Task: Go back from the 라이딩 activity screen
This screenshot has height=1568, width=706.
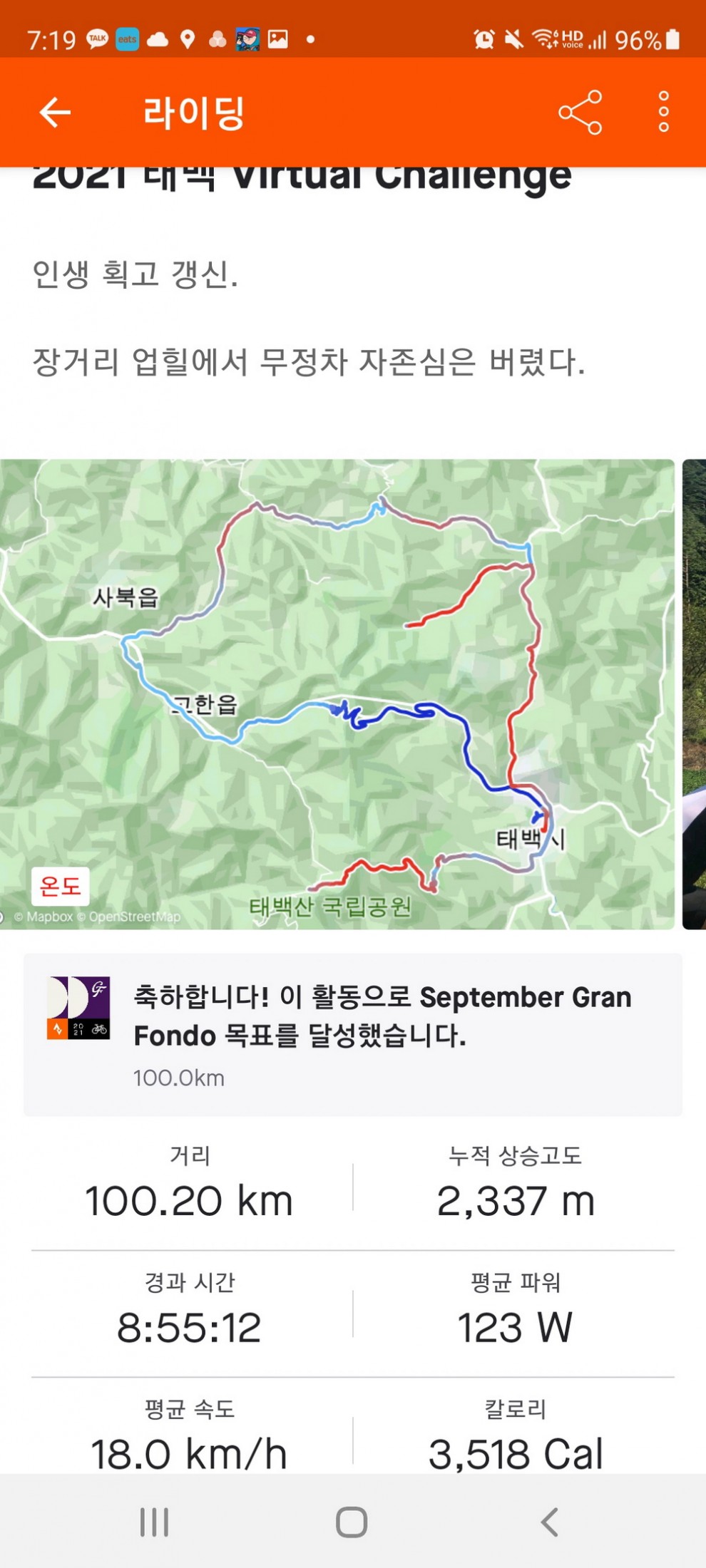Action: click(x=55, y=113)
